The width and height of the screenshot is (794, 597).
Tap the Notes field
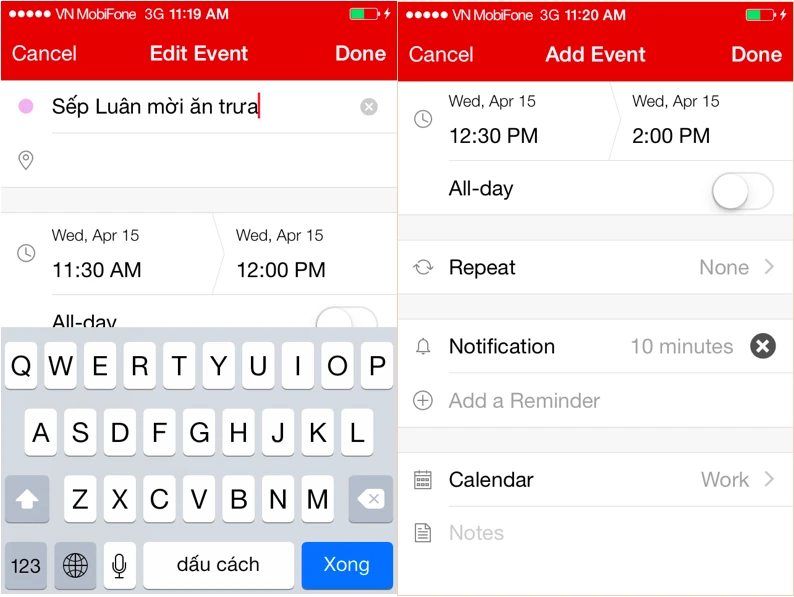[x=595, y=533]
